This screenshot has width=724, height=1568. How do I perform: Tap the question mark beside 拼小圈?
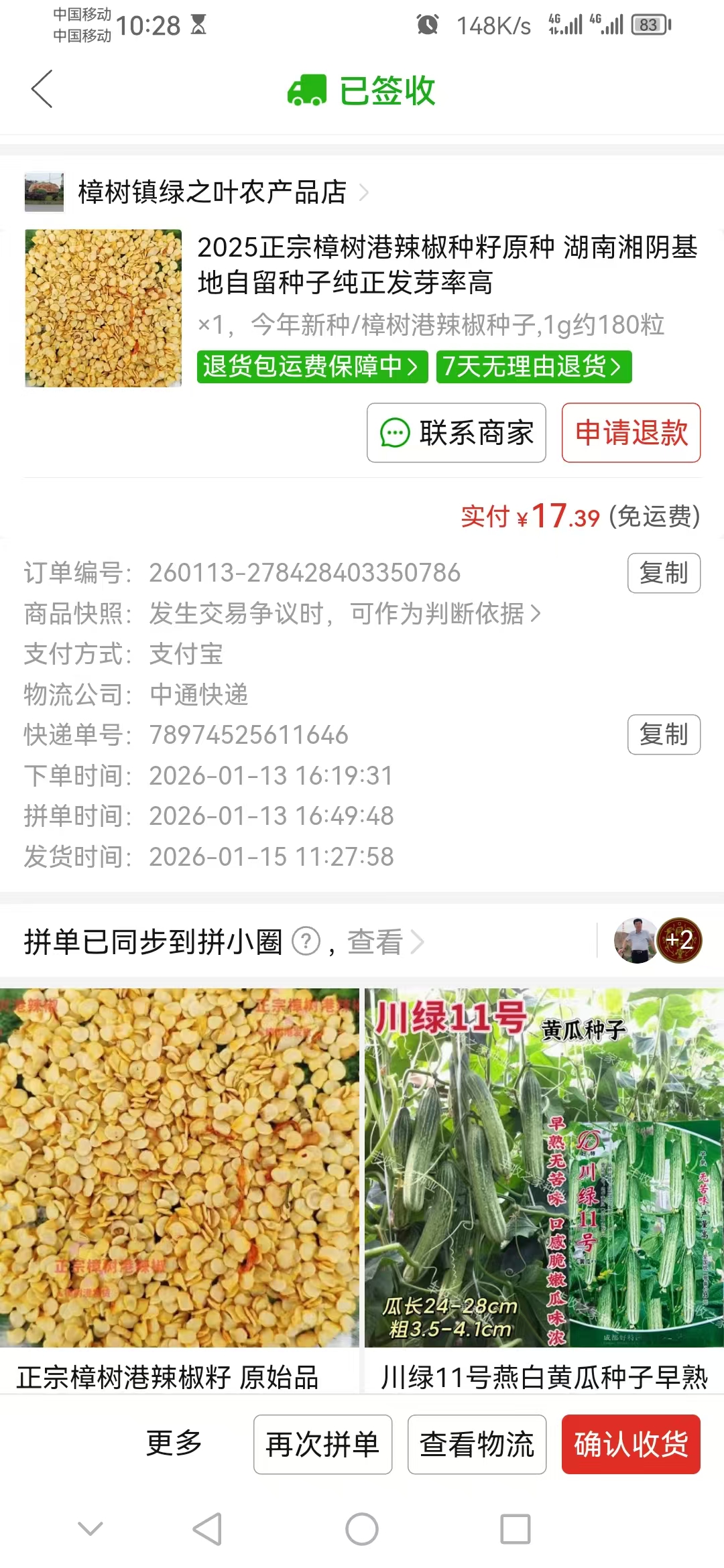click(306, 941)
